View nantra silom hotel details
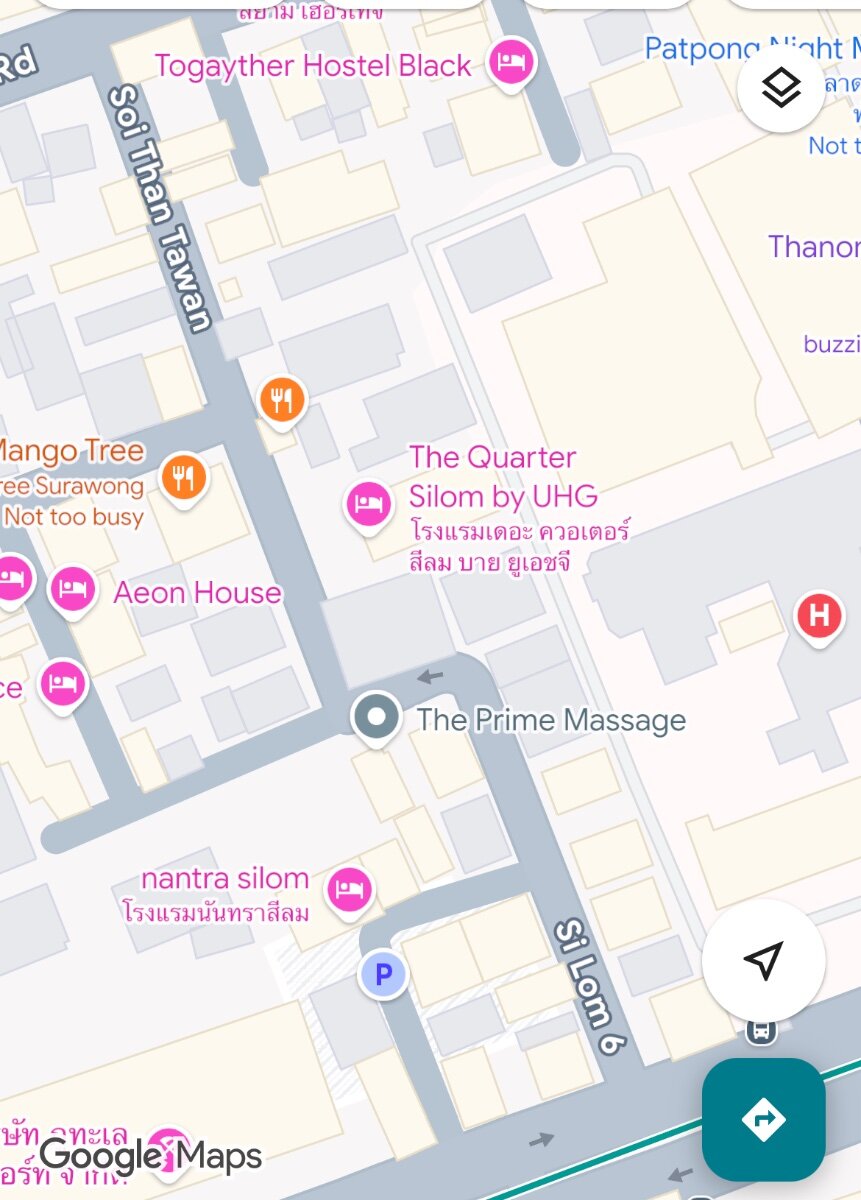This screenshot has height=1200, width=861. pyautogui.click(x=348, y=888)
